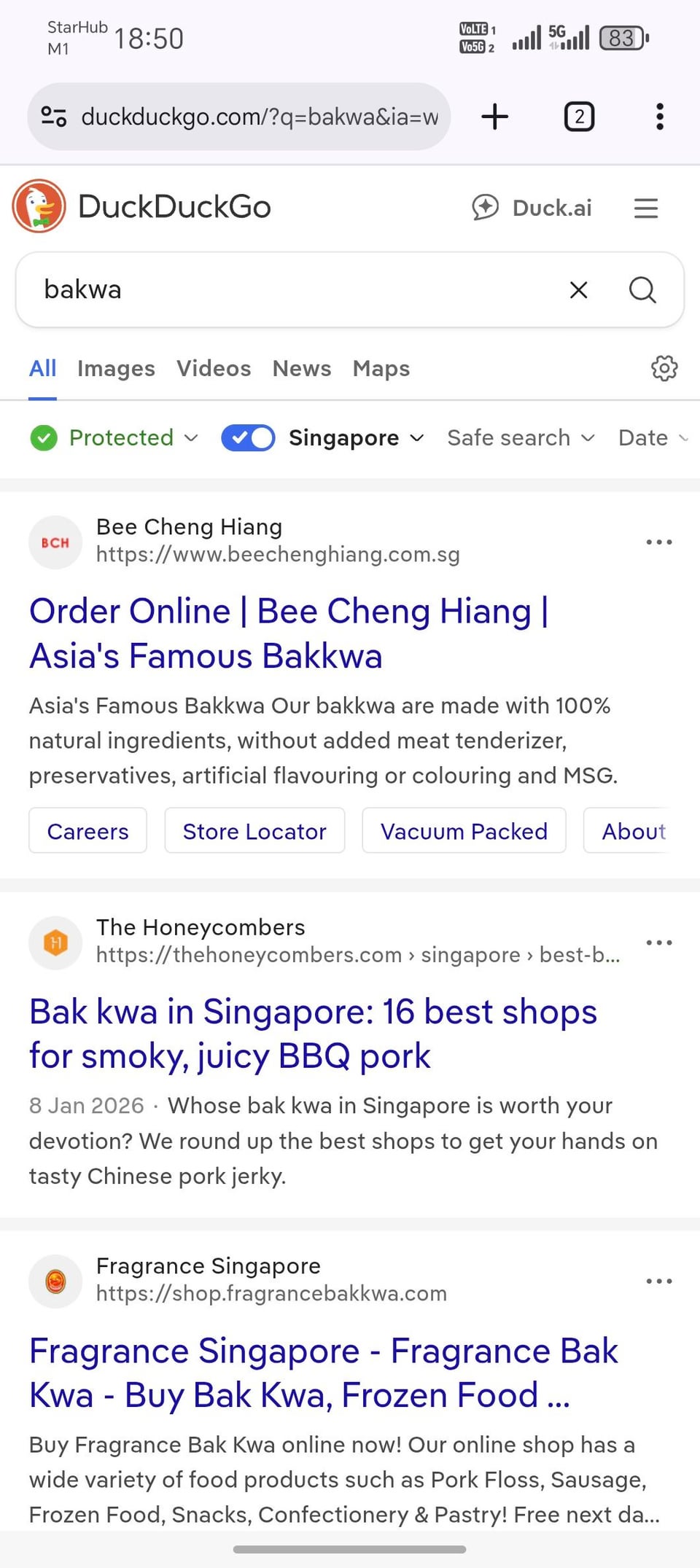This screenshot has width=700, height=1568.
Task: Open the DuckDuckGo hamburger menu
Action: click(x=645, y=208)
